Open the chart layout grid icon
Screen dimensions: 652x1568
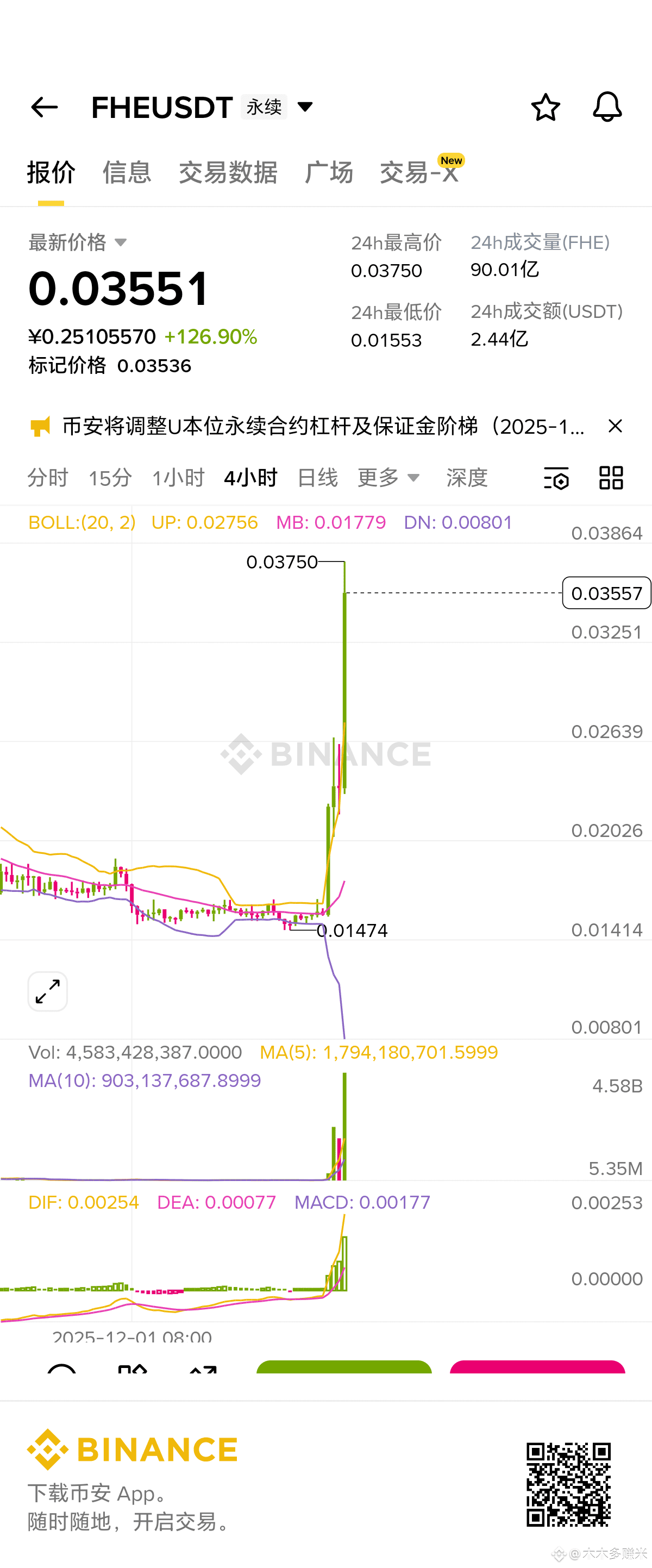[611, 478]
